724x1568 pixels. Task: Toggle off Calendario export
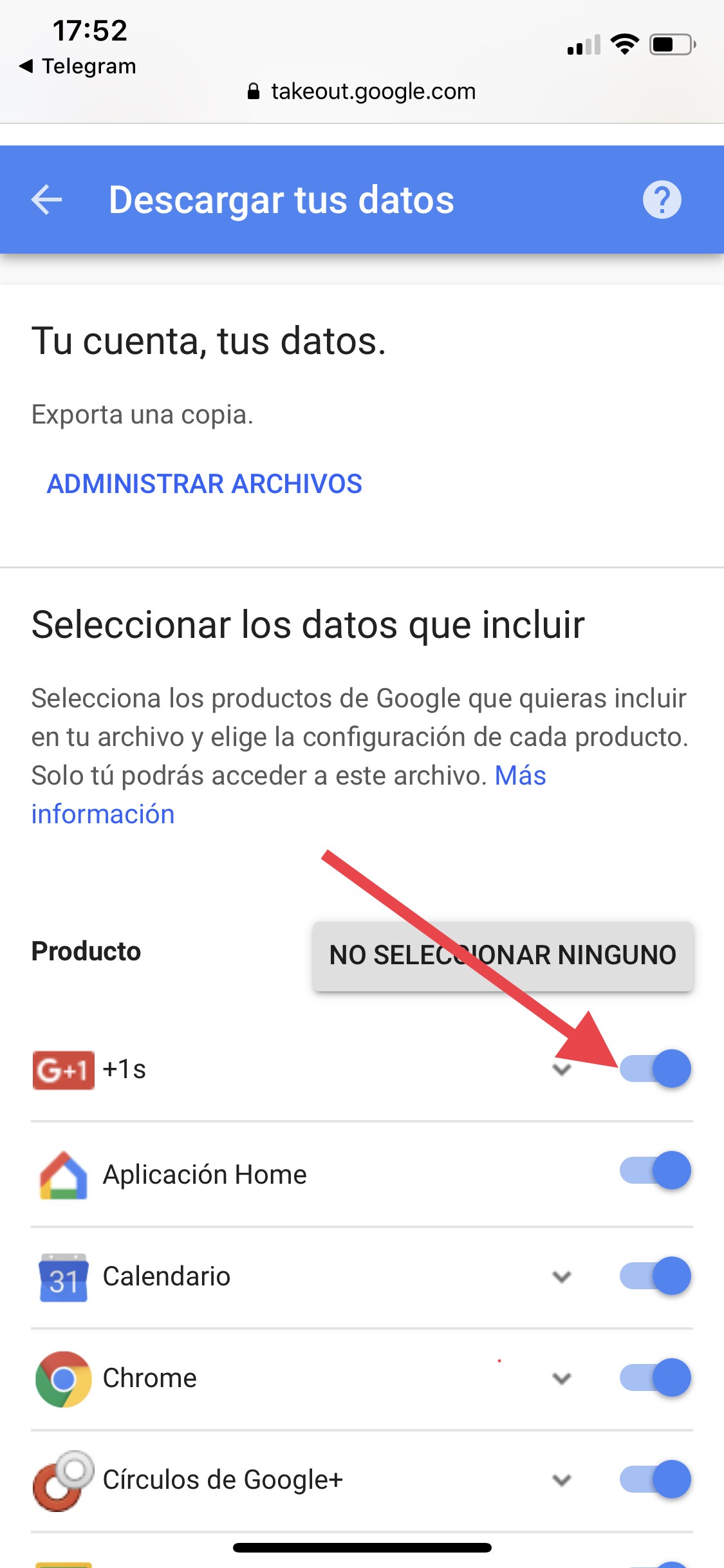click(655, 1276)
